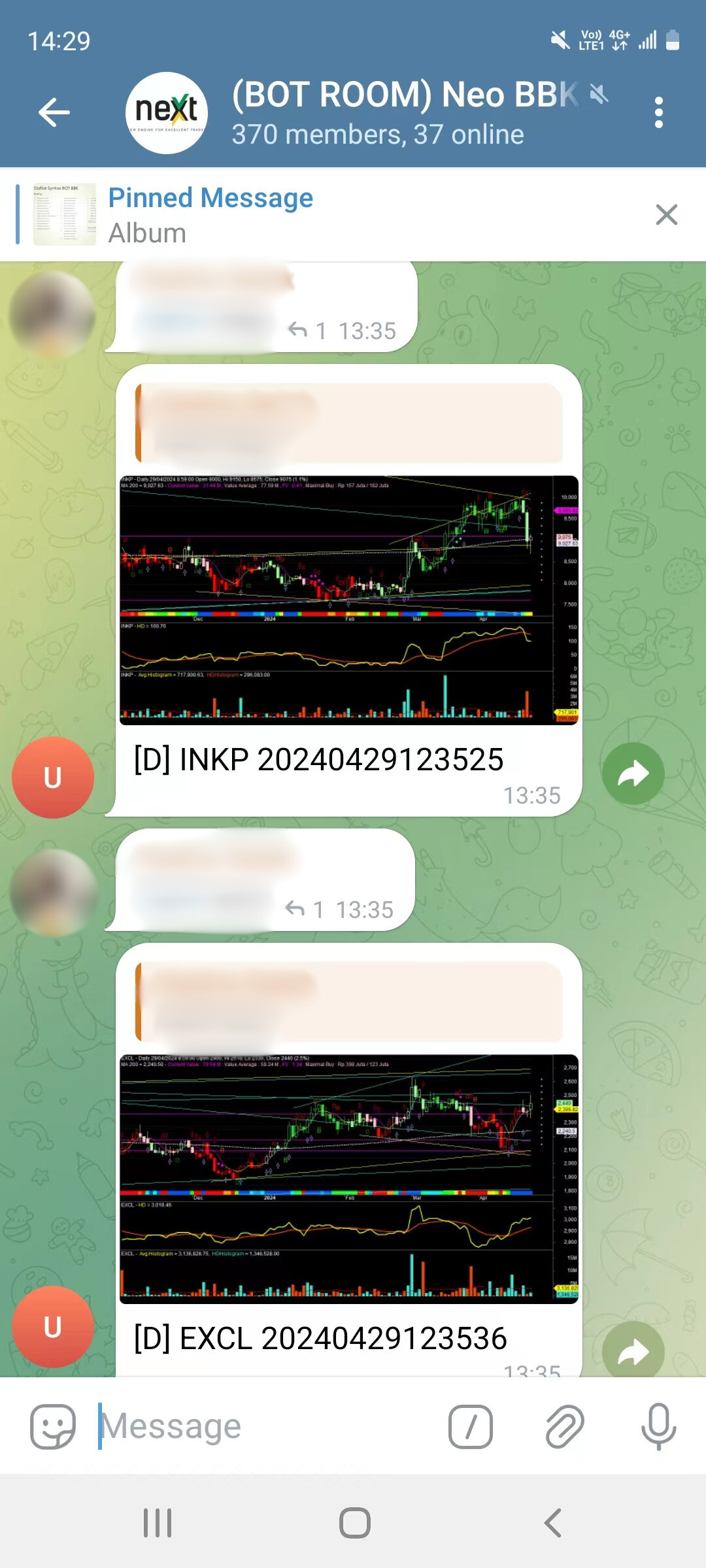View the EXCL chart image

point(348,1179)
